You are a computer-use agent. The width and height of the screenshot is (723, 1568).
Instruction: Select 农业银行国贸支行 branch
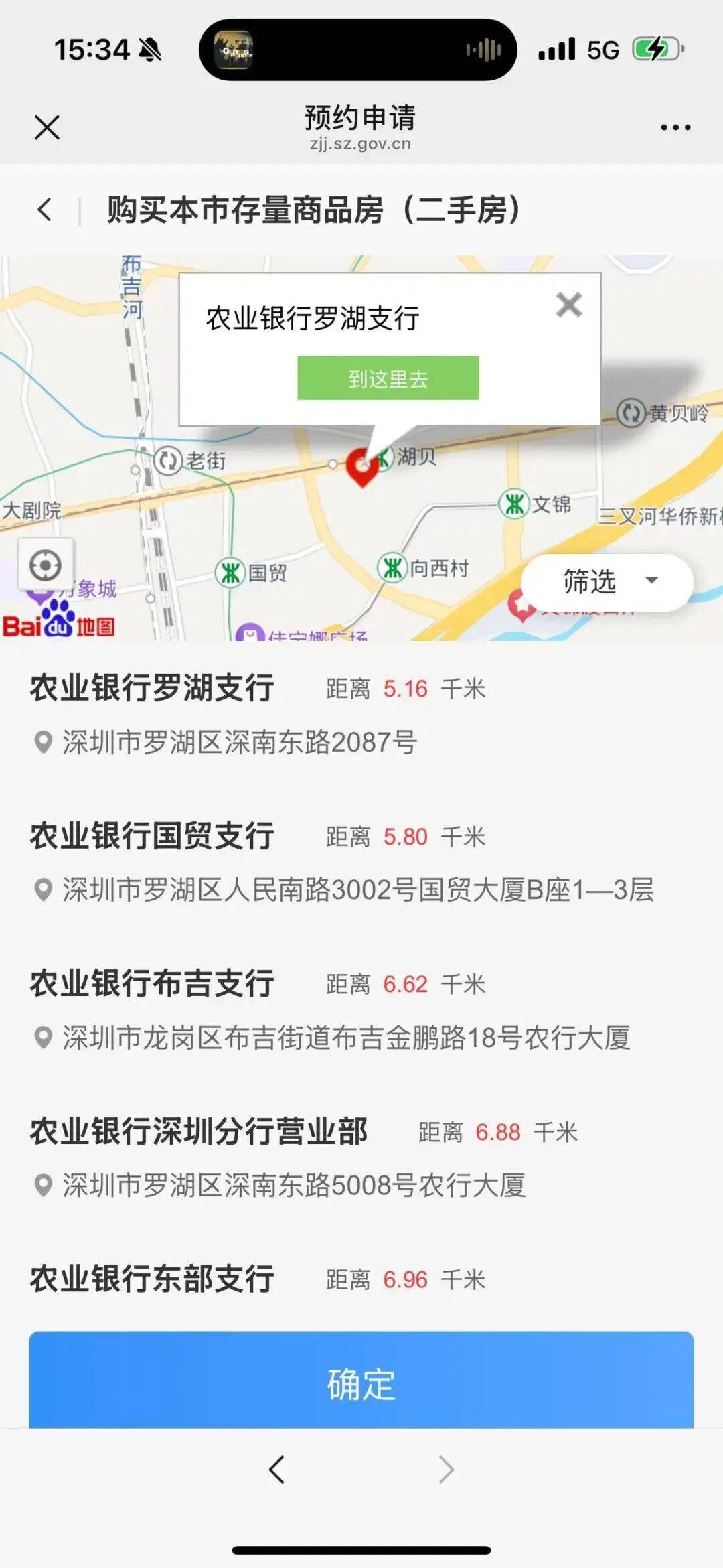pyautogui.click(x=153, y=837)
